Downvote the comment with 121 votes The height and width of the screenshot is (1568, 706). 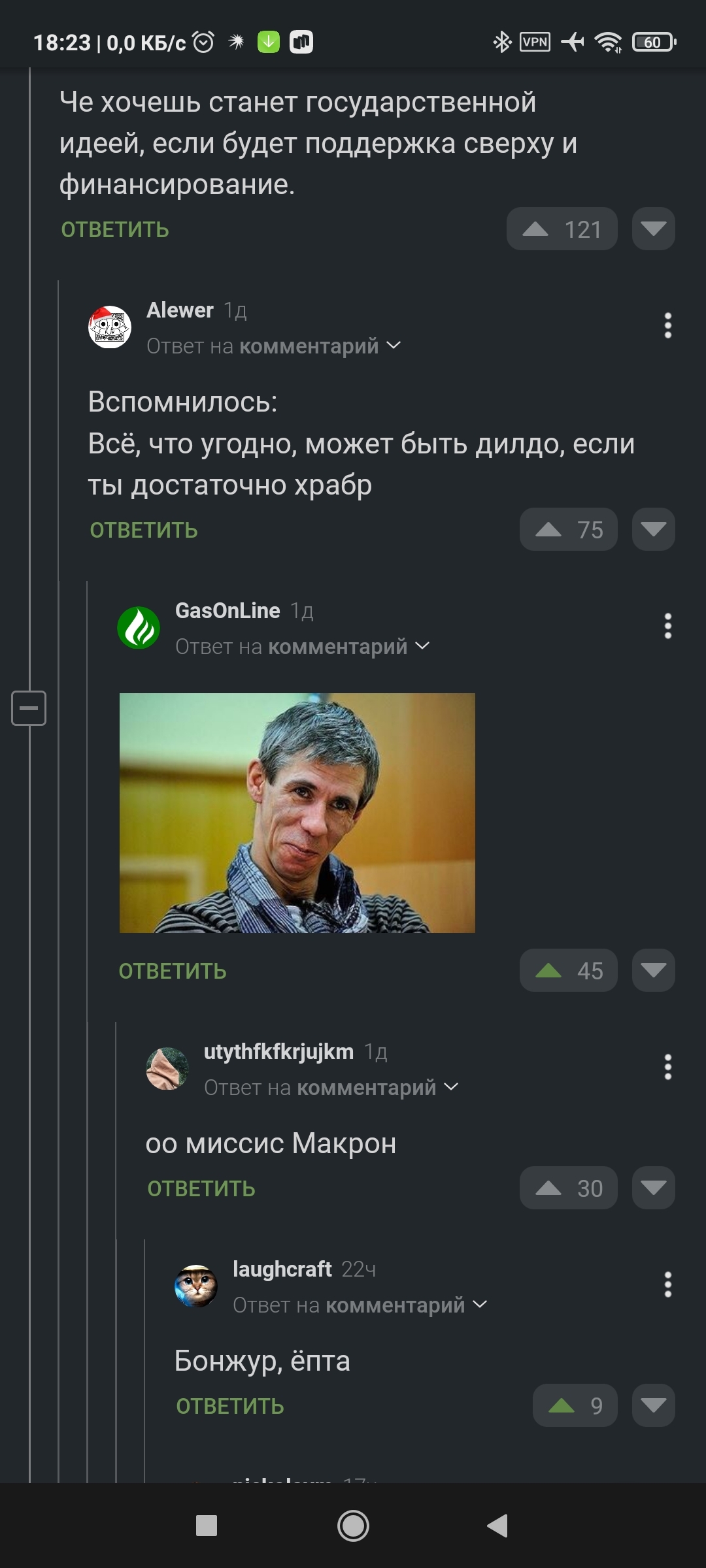click(653, 229)
